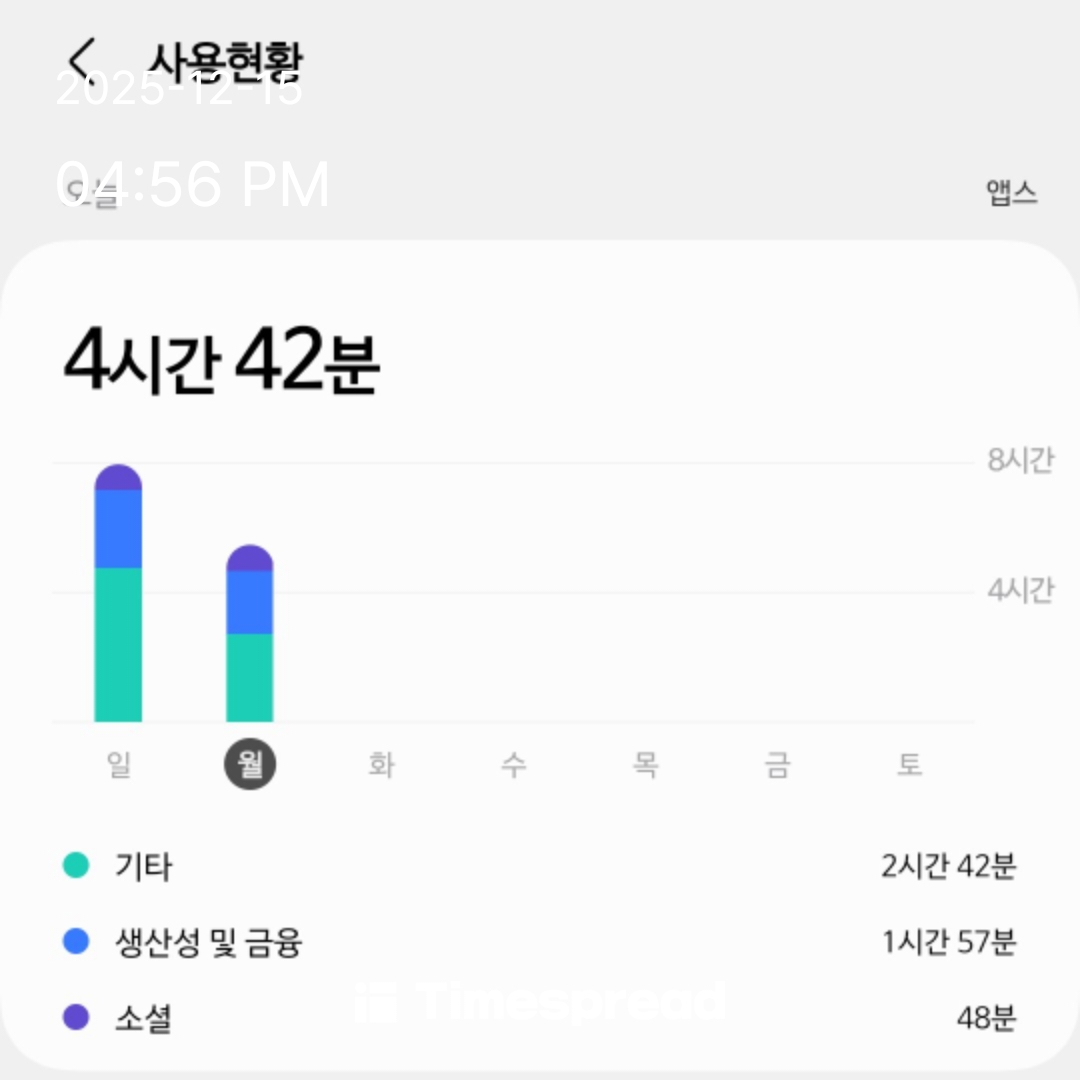Viewport: 1080px width, 1080px height.
Task: Open the 소셜 category usage row
Action: (x=540, y=1019)
